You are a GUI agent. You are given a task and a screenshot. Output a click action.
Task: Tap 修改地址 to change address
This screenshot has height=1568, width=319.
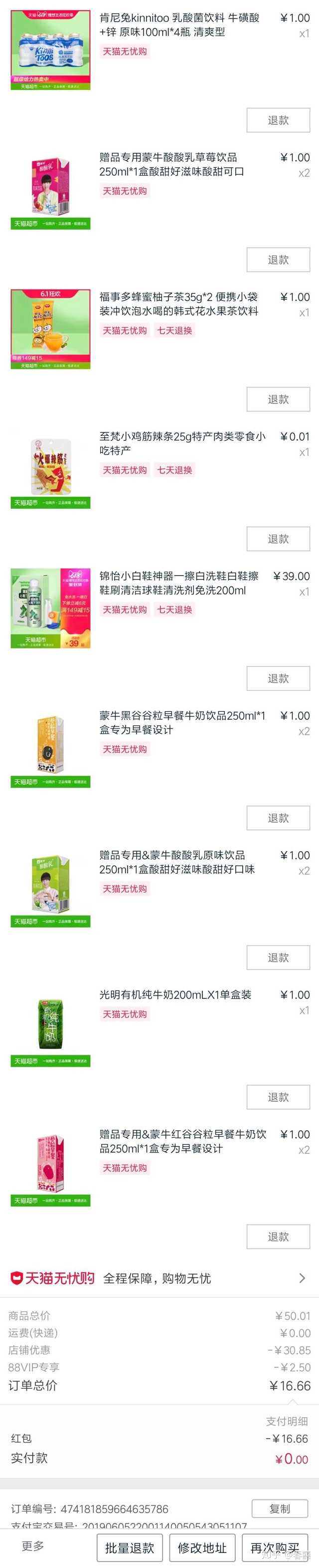point(202,1548)
